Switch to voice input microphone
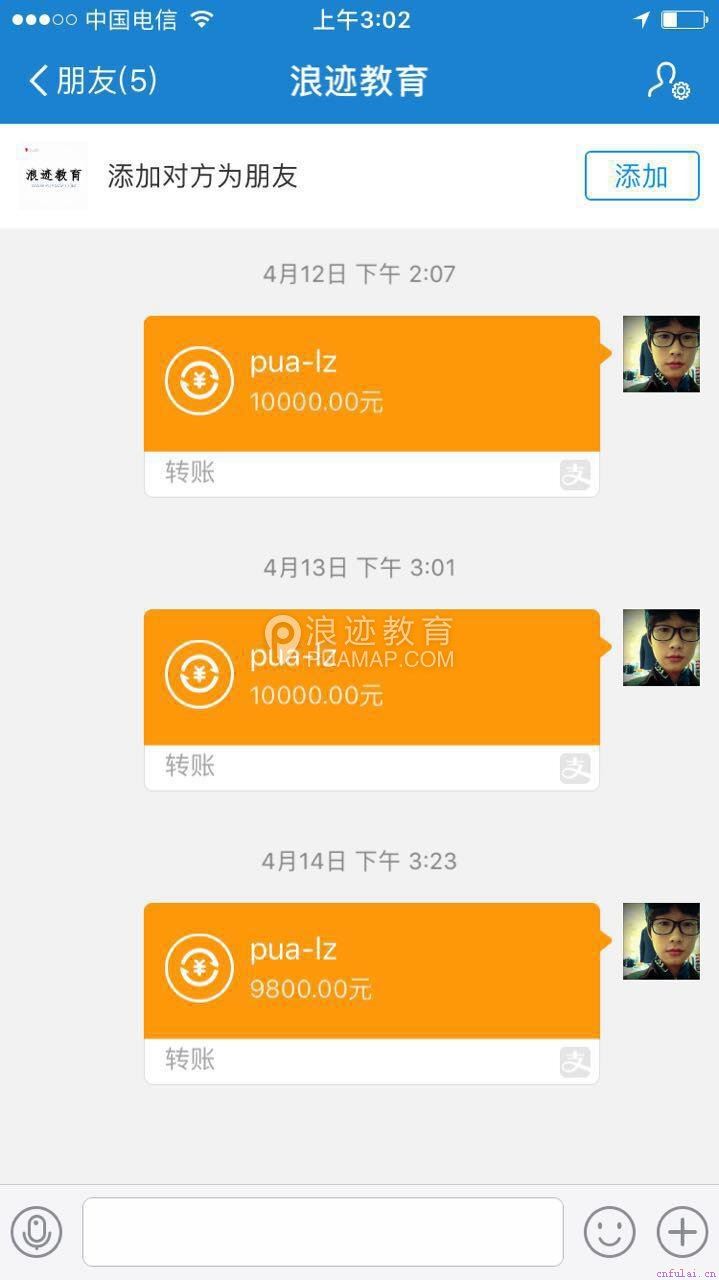 point(37,1231)
